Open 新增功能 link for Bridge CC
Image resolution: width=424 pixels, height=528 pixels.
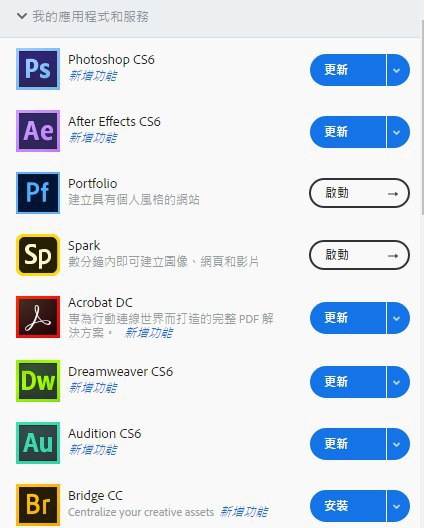[x=244, y=512]
